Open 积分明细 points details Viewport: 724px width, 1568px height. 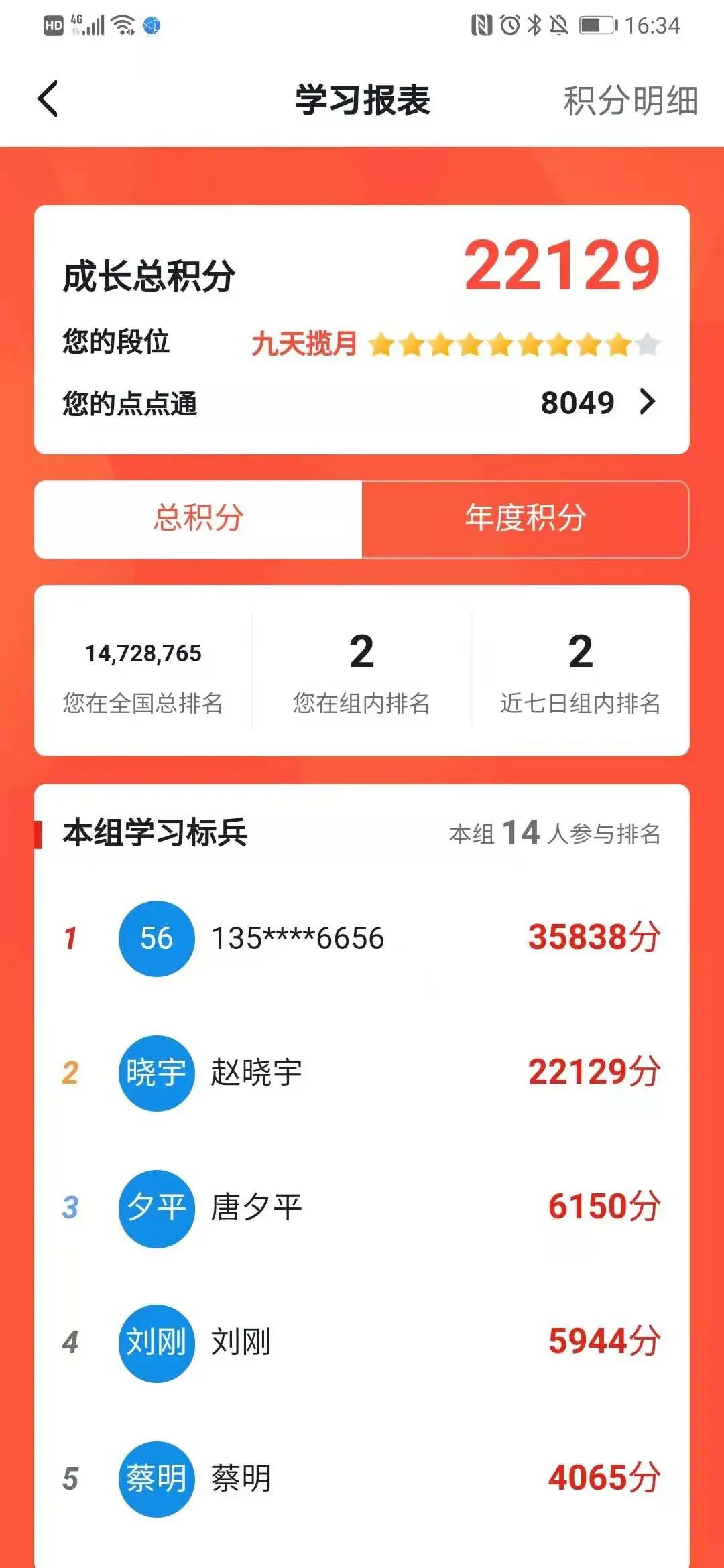pyautogui.click(x=630, y=101)
